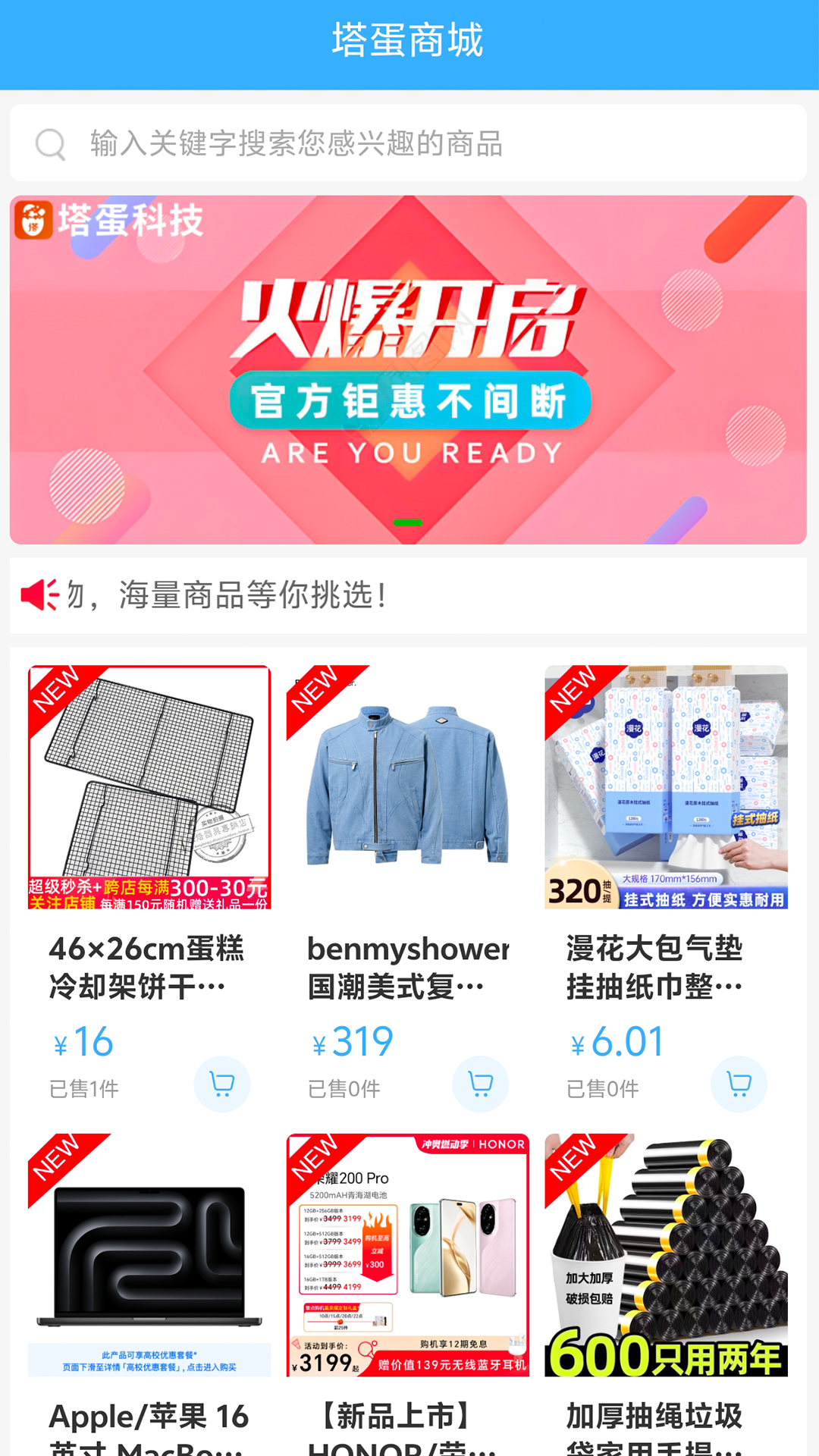Viewport: 819px width, 1456px height.
Task: Add the benmyshower jacket to cart
Action: [x=480, y=1084]
